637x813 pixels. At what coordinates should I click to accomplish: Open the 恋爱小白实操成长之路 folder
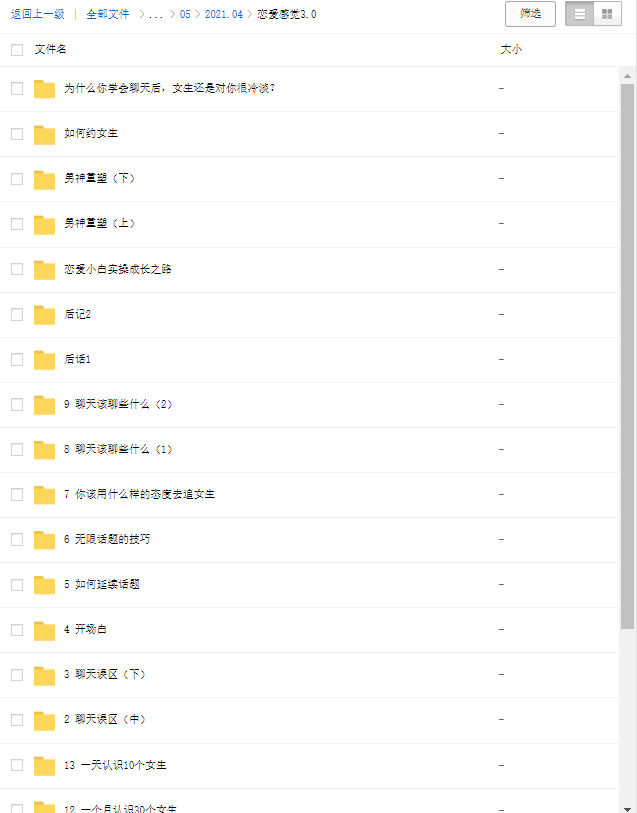(x=117, y=269)
